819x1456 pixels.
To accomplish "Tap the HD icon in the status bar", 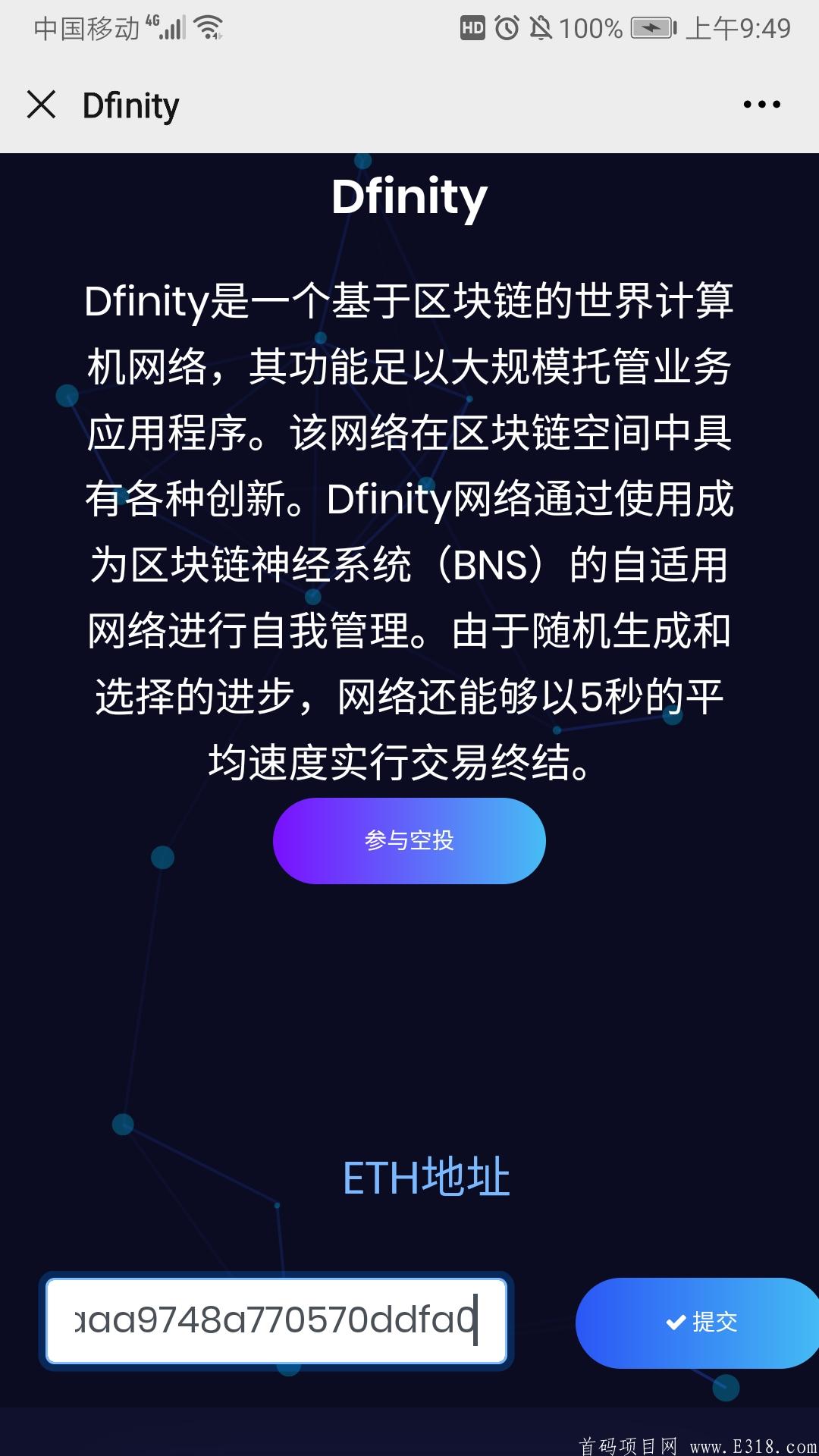I will point(472,27).
